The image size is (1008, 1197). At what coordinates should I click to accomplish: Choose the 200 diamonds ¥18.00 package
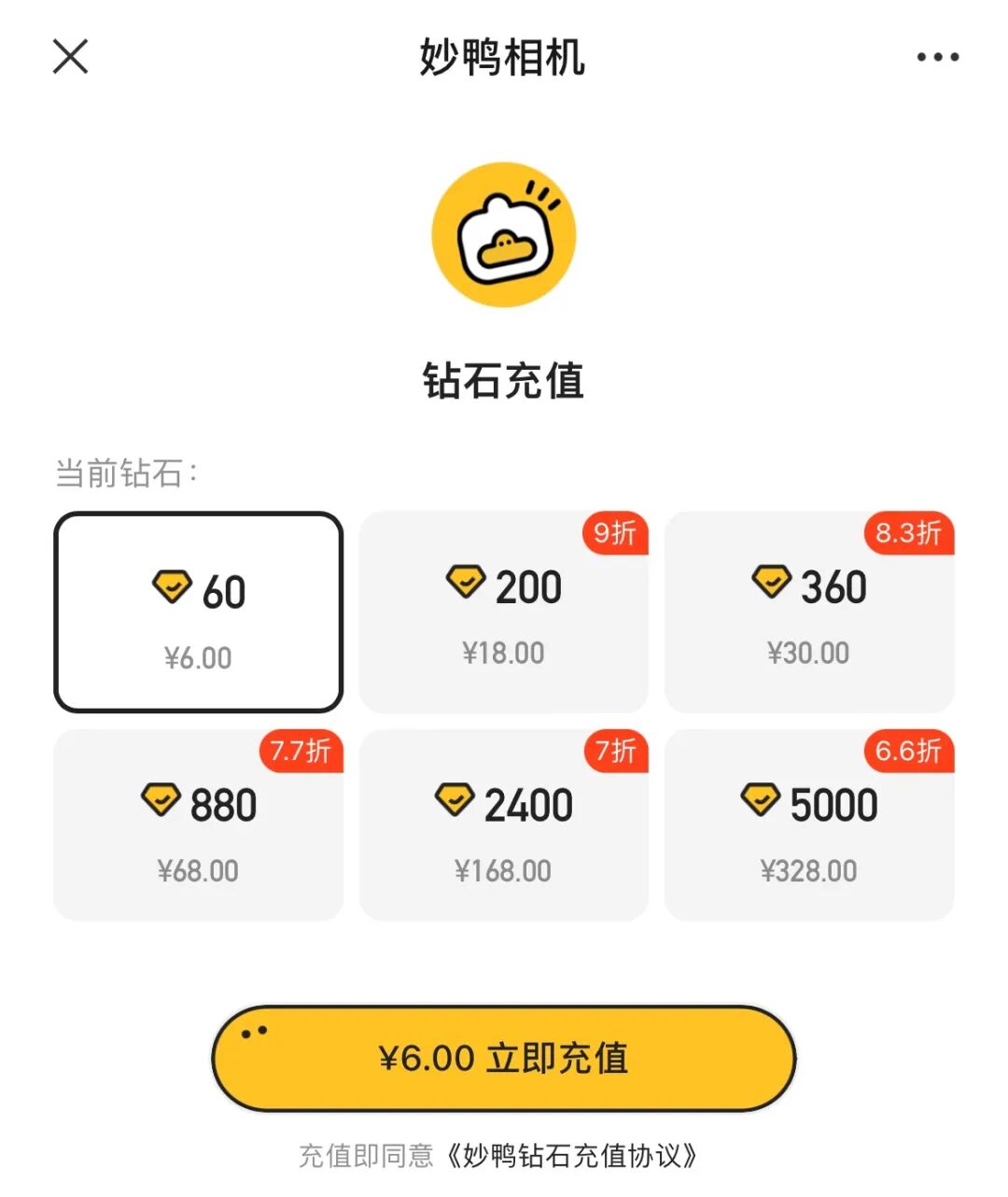click(x=503, y=613)
